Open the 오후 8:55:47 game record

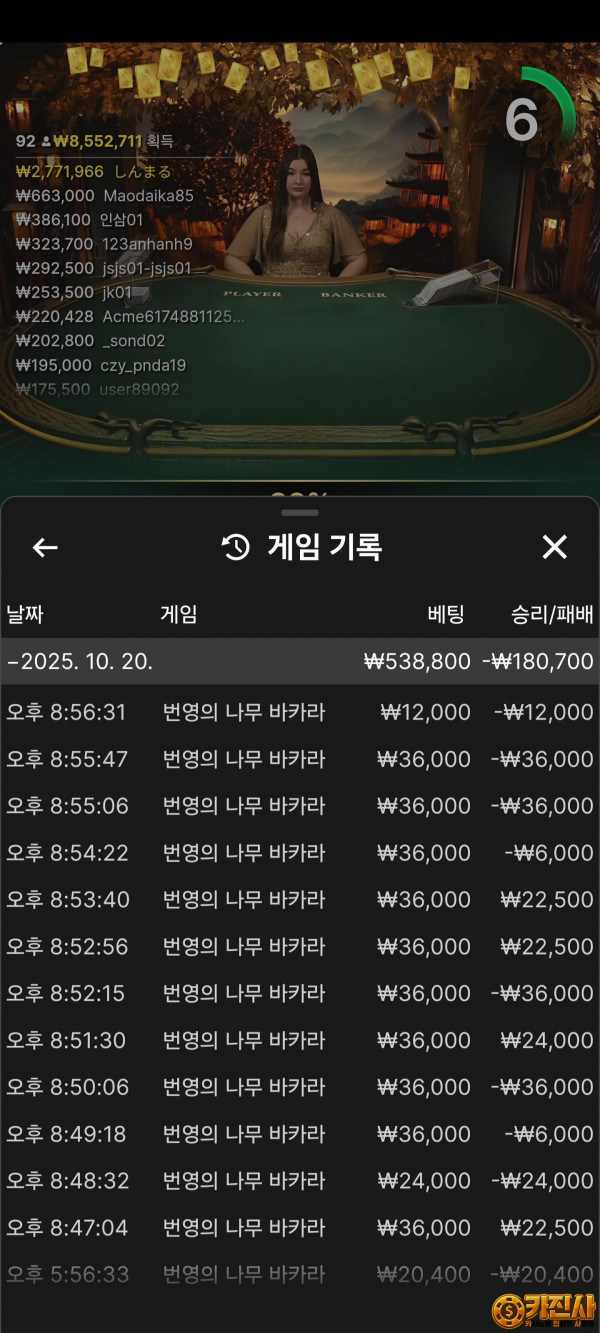click(x=300, y=759)
